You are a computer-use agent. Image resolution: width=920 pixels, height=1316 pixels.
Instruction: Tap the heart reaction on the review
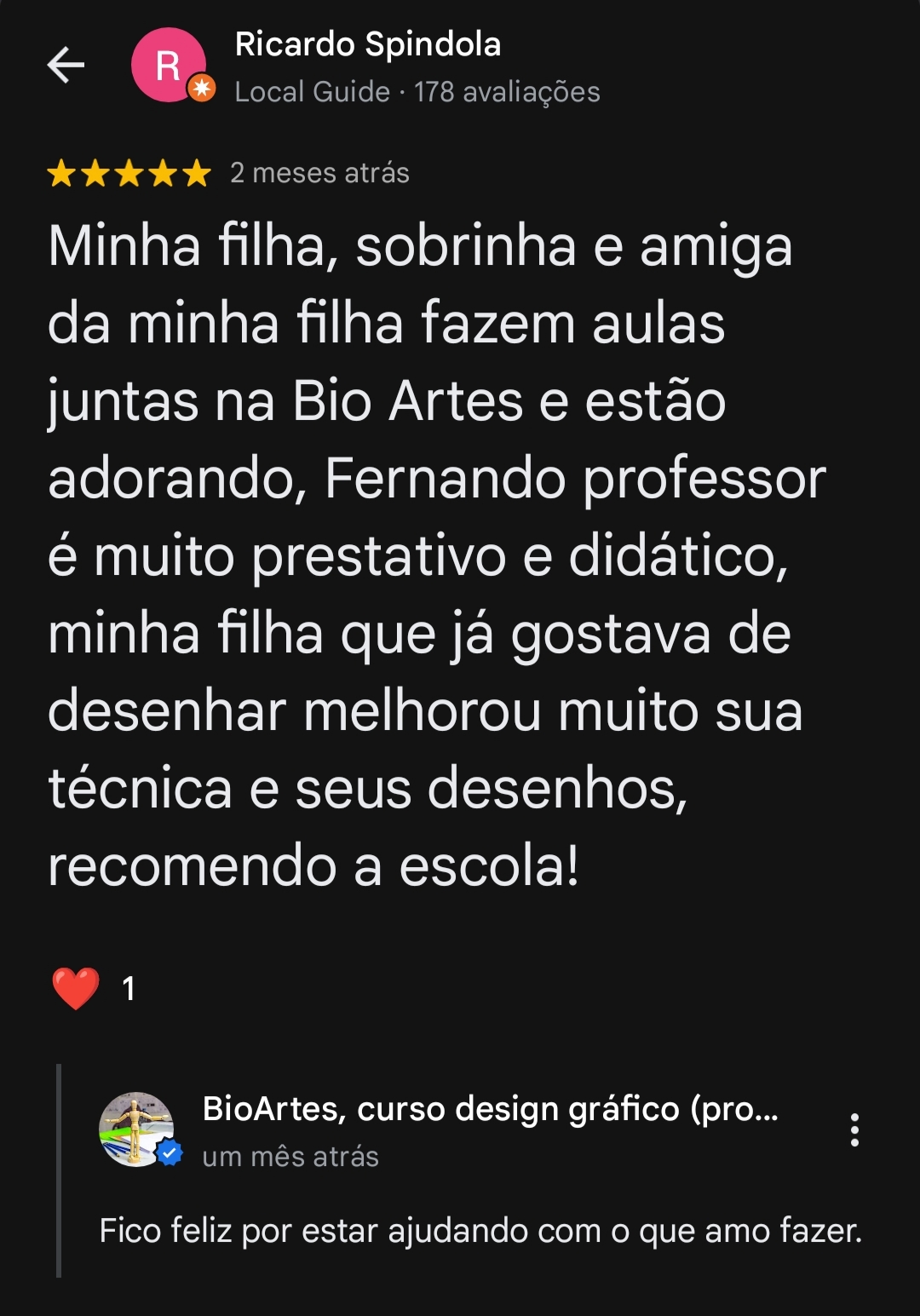click(76, 988)
